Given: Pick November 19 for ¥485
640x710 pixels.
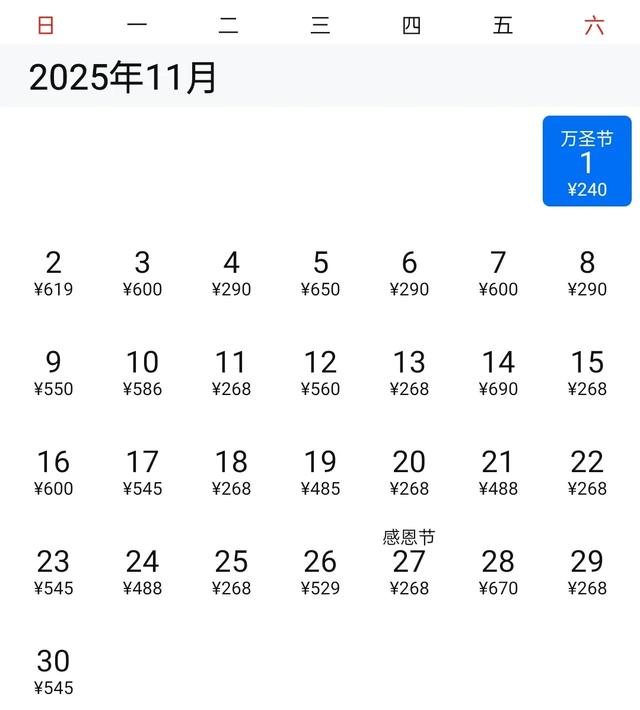Looking at the screenshot, I should coord(320,472).
